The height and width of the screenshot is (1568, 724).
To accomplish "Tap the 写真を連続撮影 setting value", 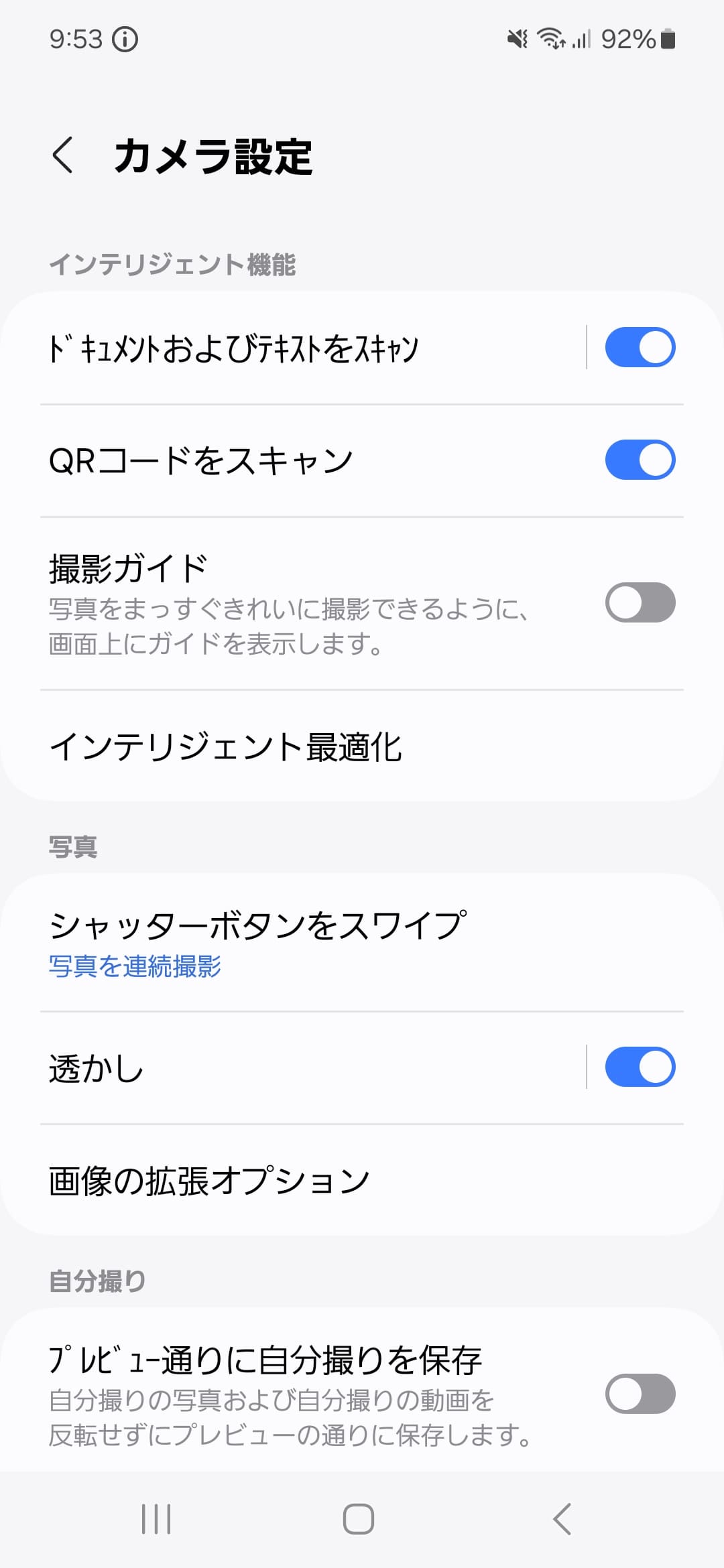I will (x=135, y=966).
